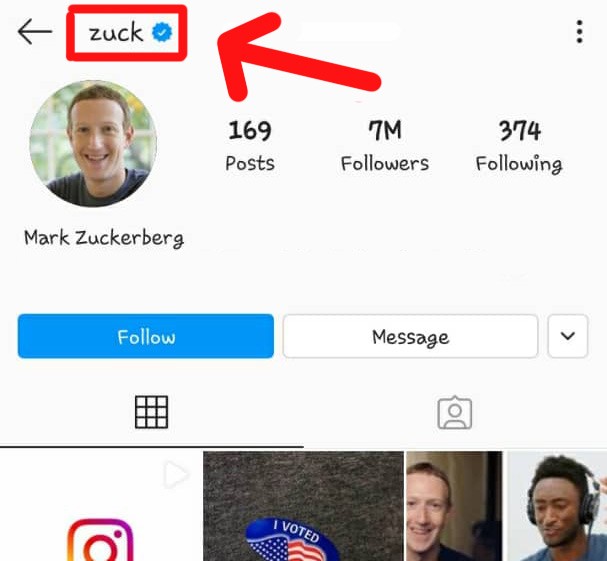The image size is (607, 561).
Task: Tap the Message button
Action: coord(410,336)
